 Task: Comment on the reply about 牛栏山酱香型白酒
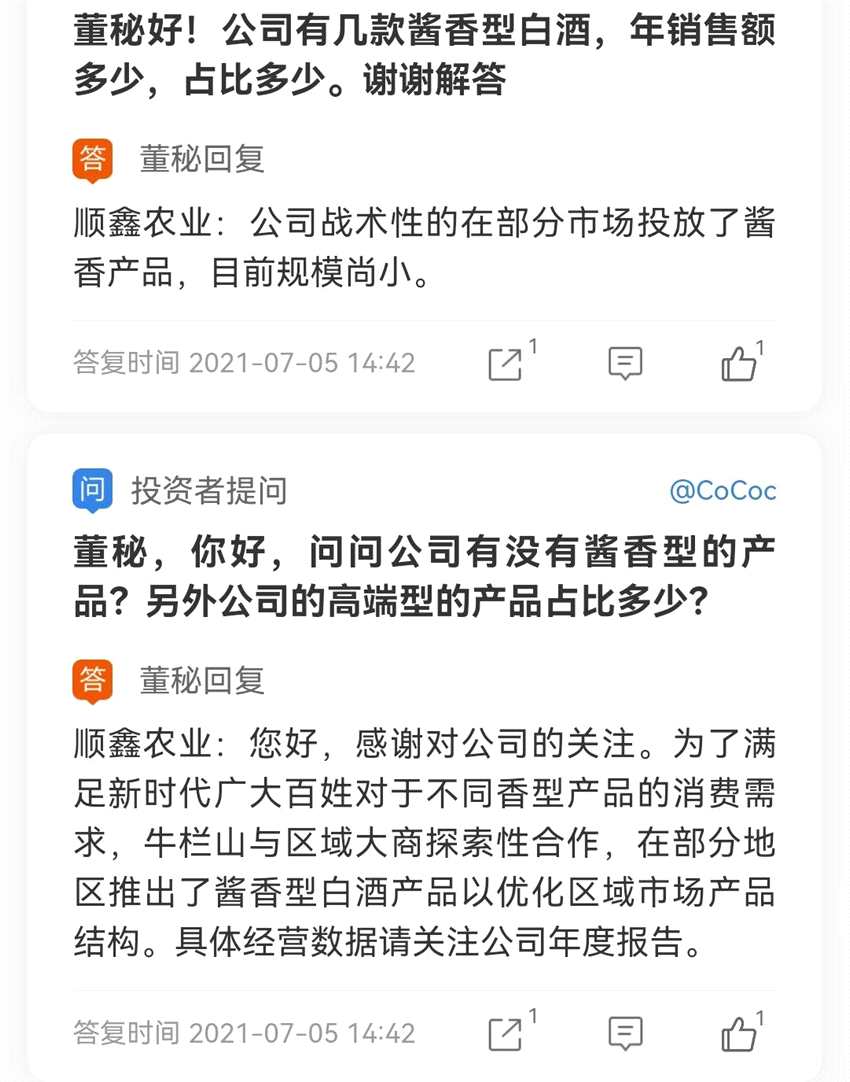(x=625, y=1034)
